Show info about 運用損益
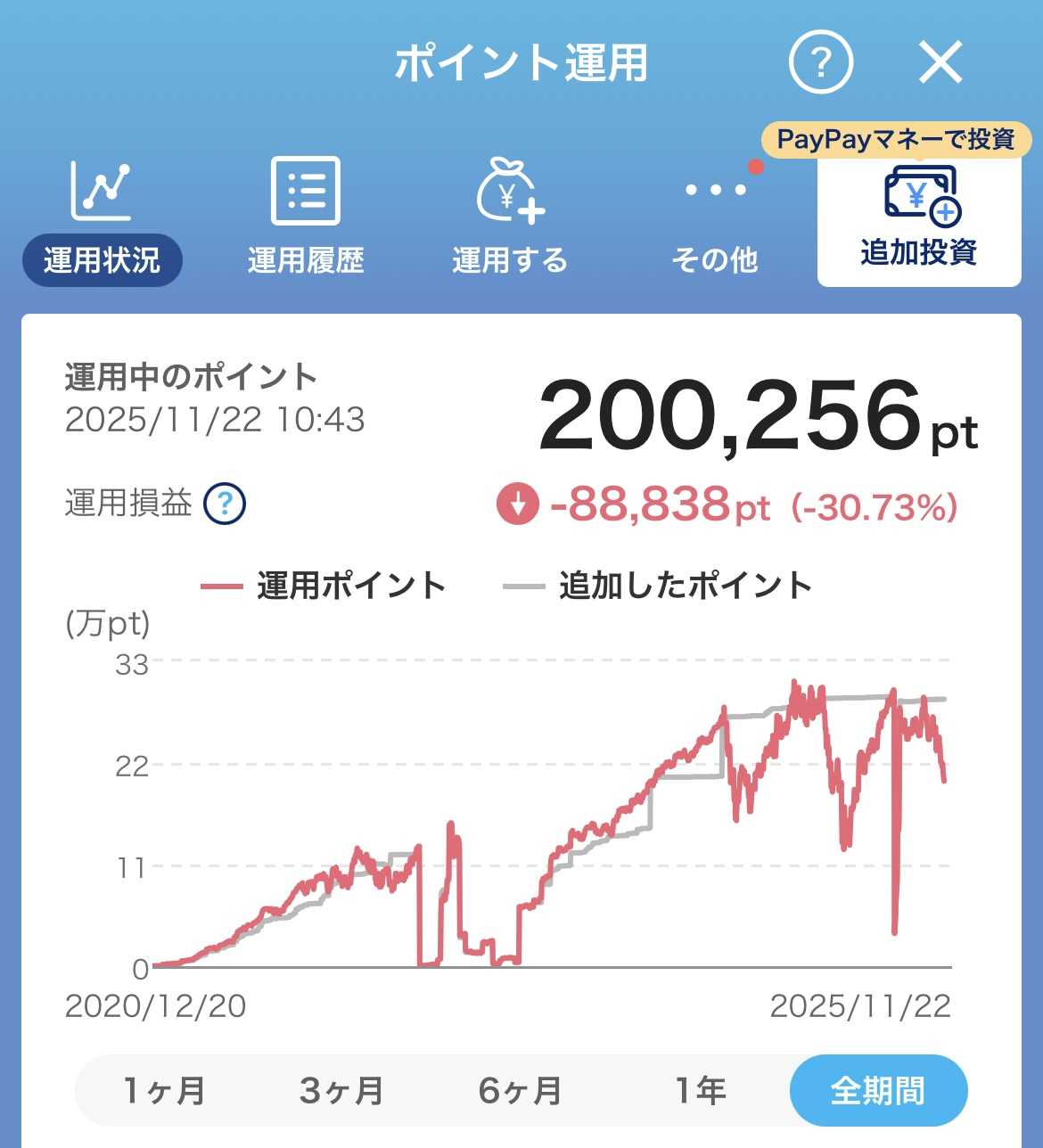1043x1148 pixels. tap(225, 504)
